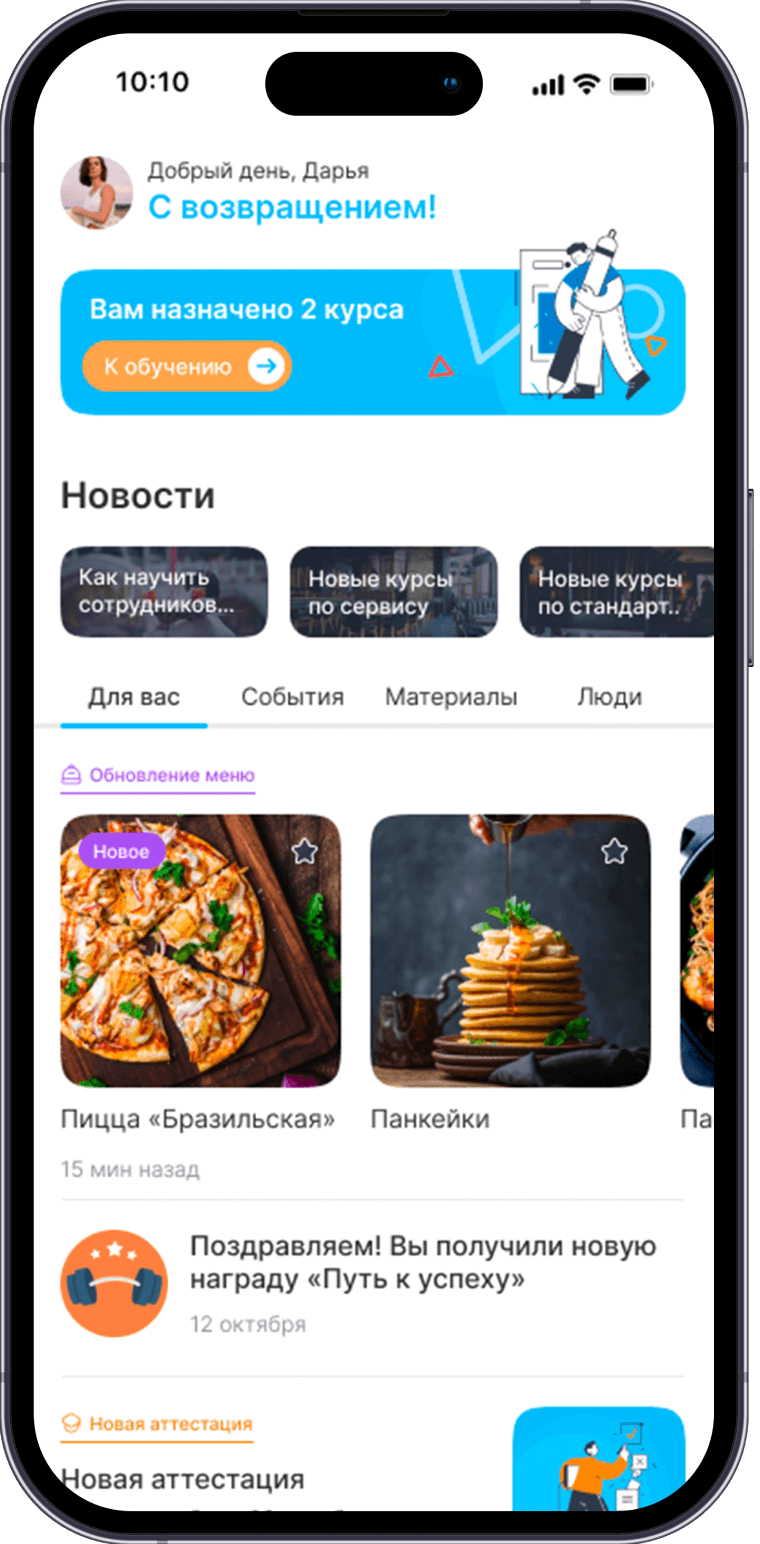The width and height of the screenshot is (760, 1544).
Task: Switch to the «Для вас» tab
Action: (x=134, y=697)
